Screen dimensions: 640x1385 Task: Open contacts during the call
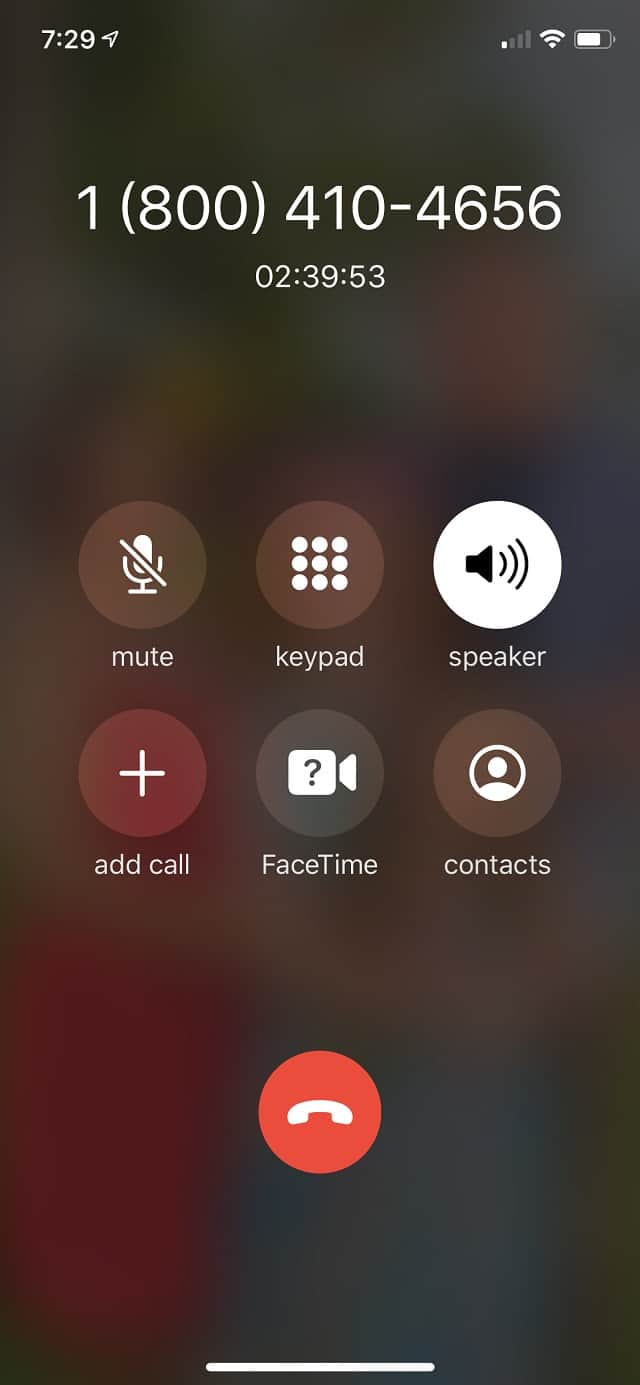(x=497, y=773)
